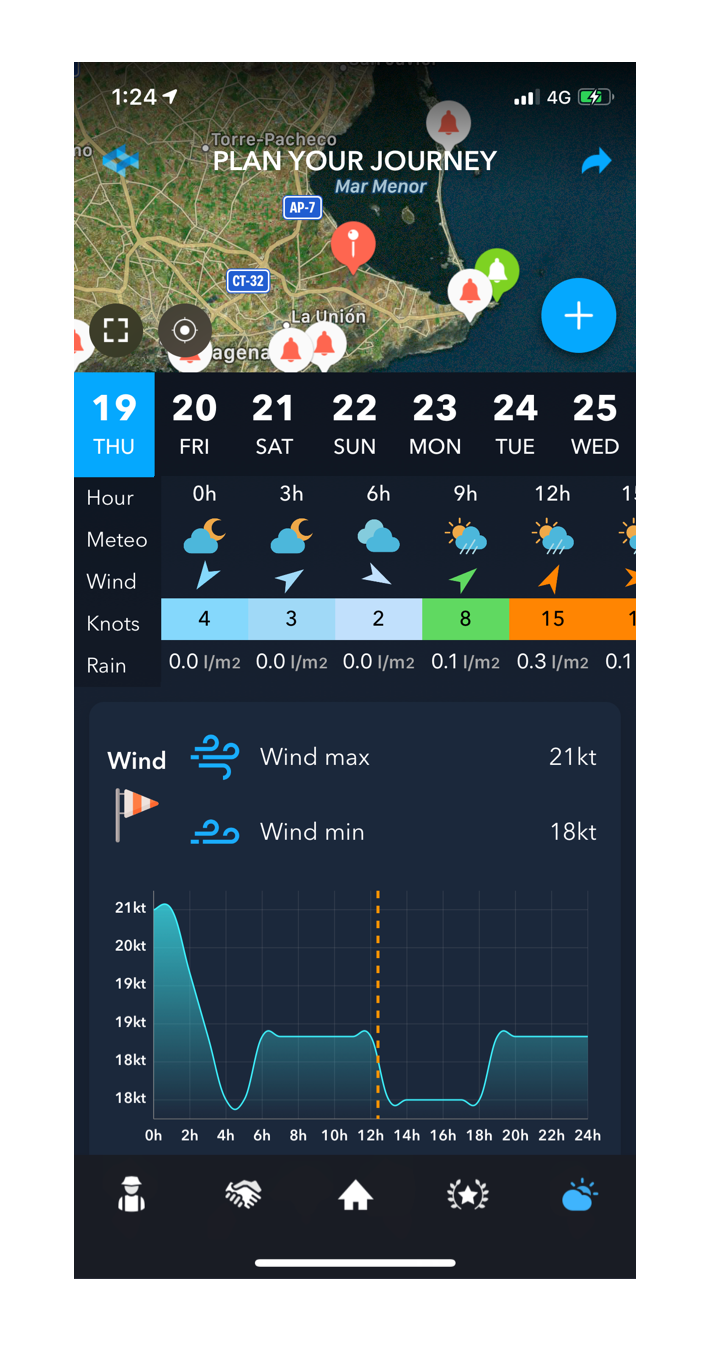Tap the green bell map marker
718x1368 pixels.
coord(497,272)
